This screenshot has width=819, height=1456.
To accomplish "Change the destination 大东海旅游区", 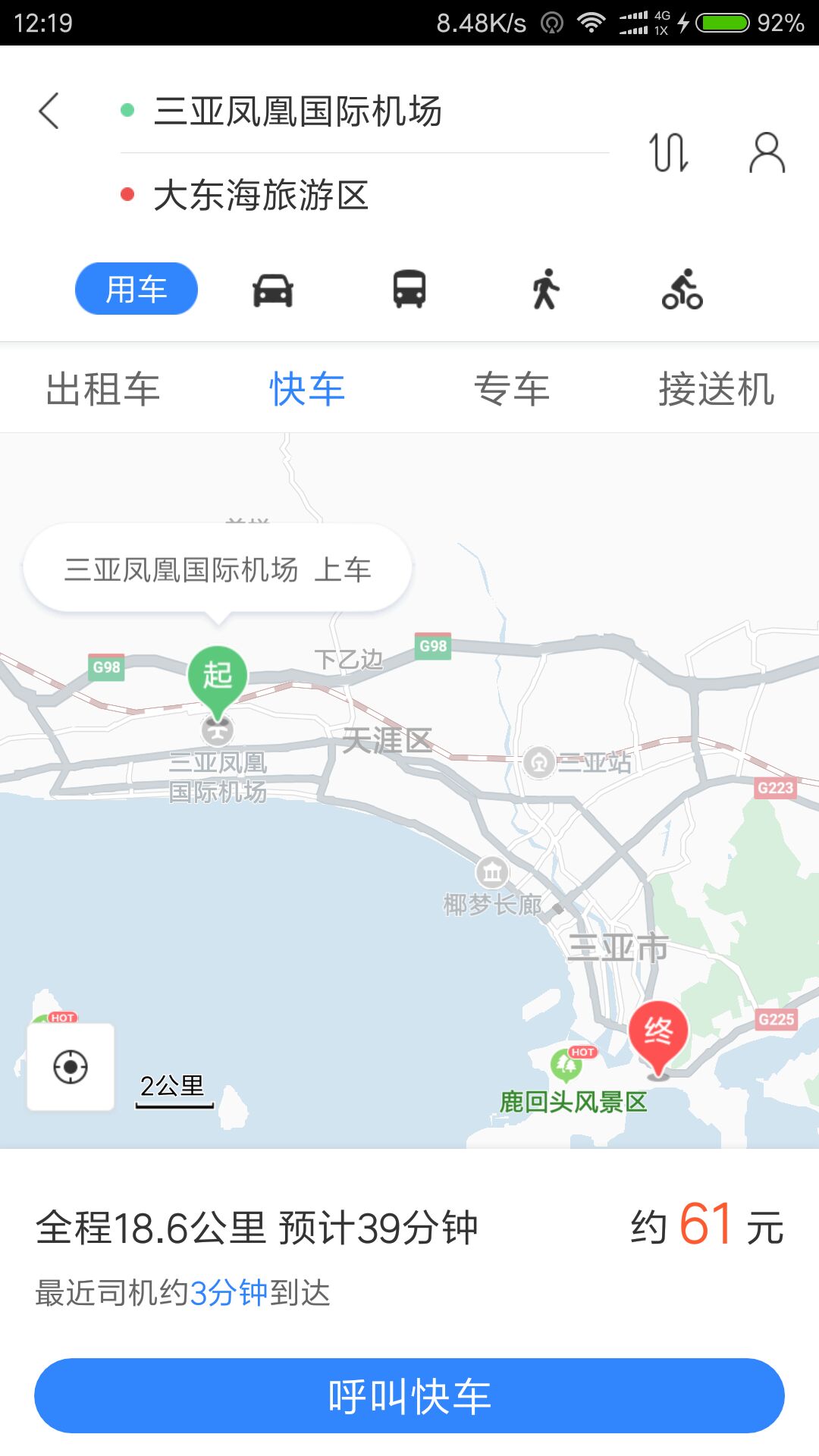I will tap(261, 196).
